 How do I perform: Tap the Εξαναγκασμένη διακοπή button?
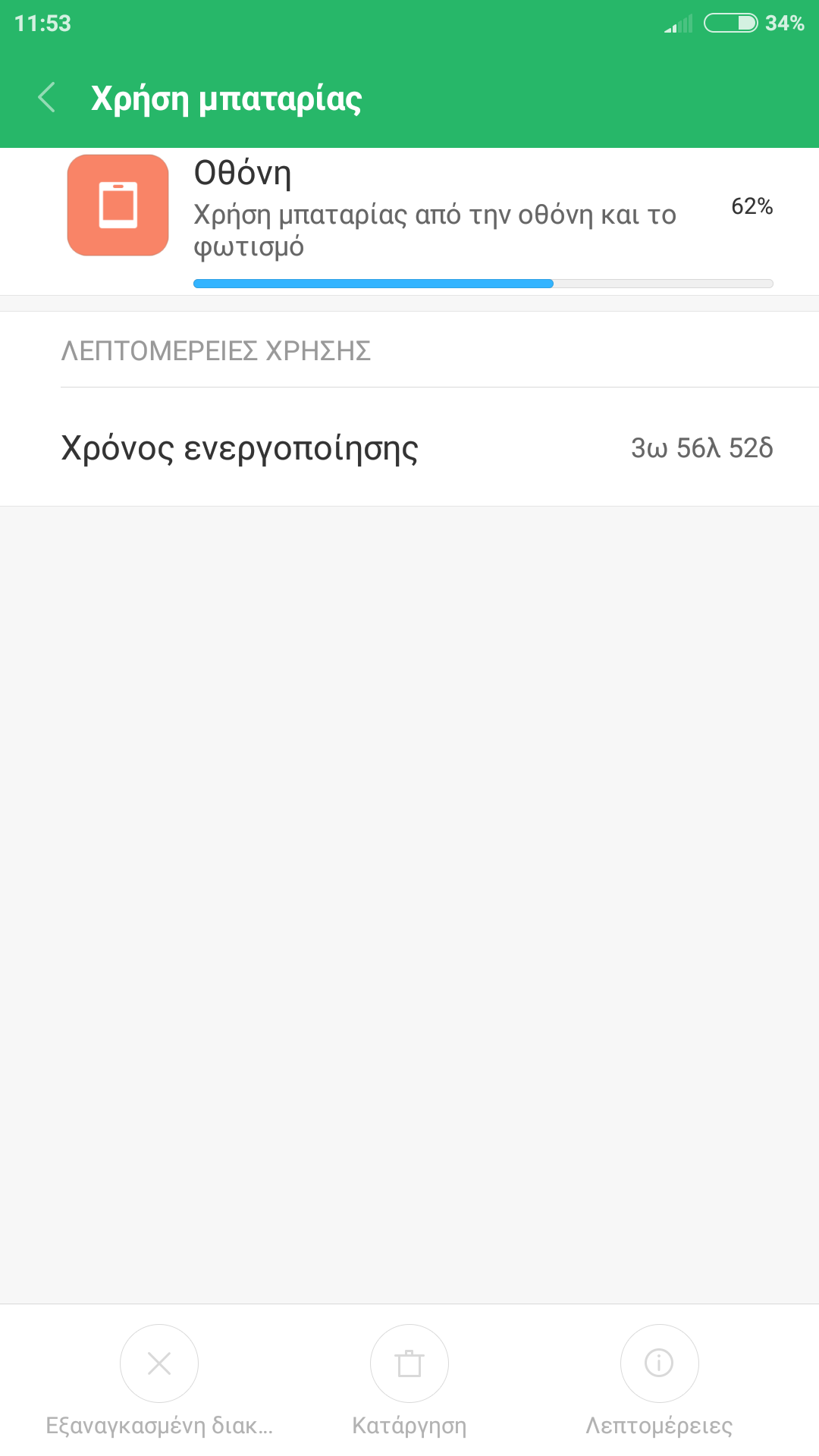[x=159, y=1363]
